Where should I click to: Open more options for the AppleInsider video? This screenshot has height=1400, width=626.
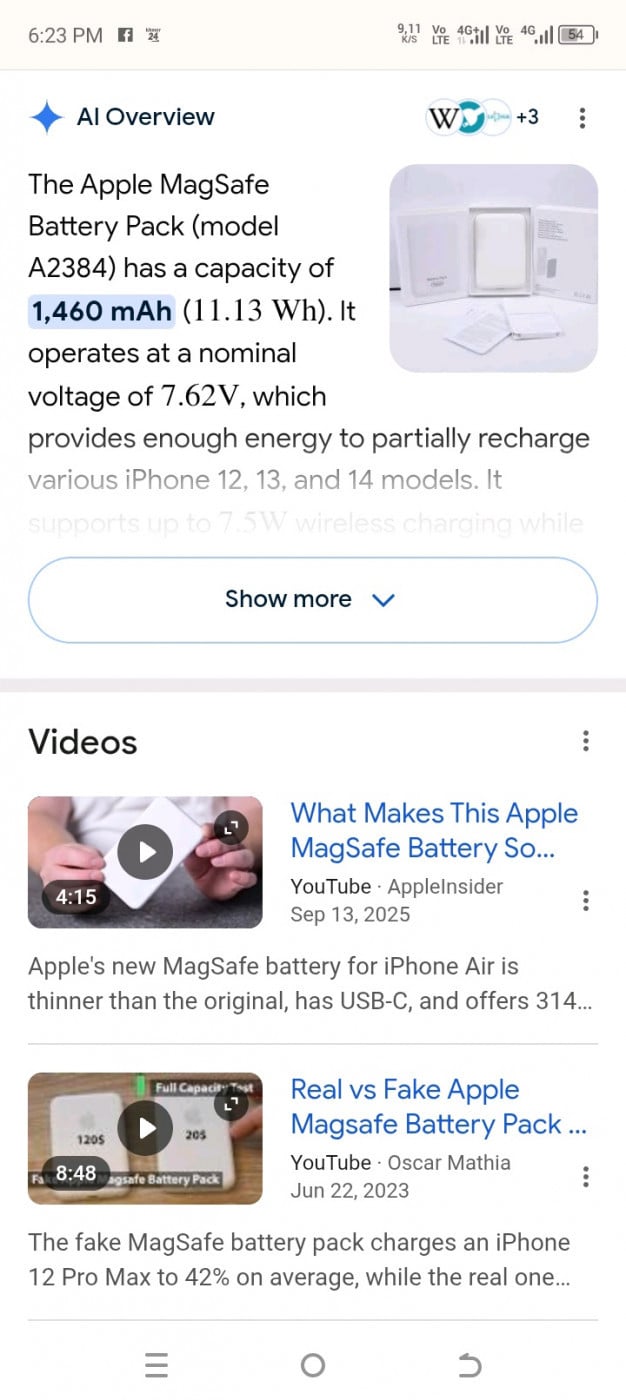(x=585, y=900)
